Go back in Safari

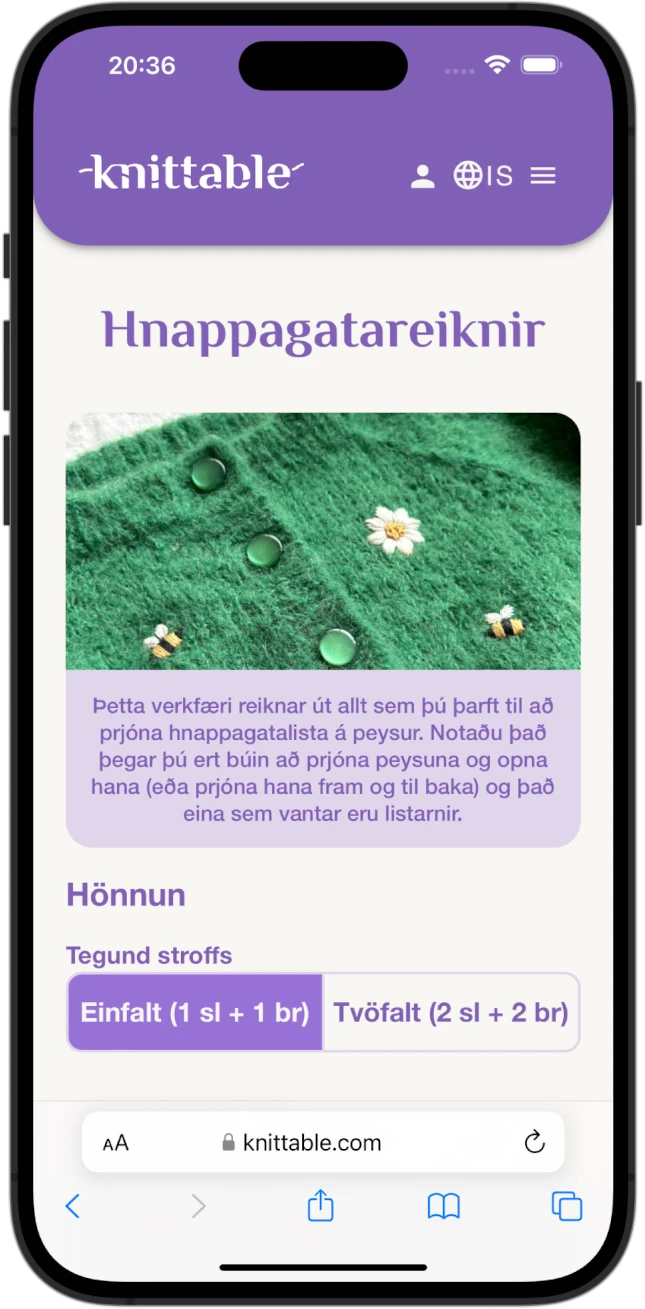coord(72,1206)
